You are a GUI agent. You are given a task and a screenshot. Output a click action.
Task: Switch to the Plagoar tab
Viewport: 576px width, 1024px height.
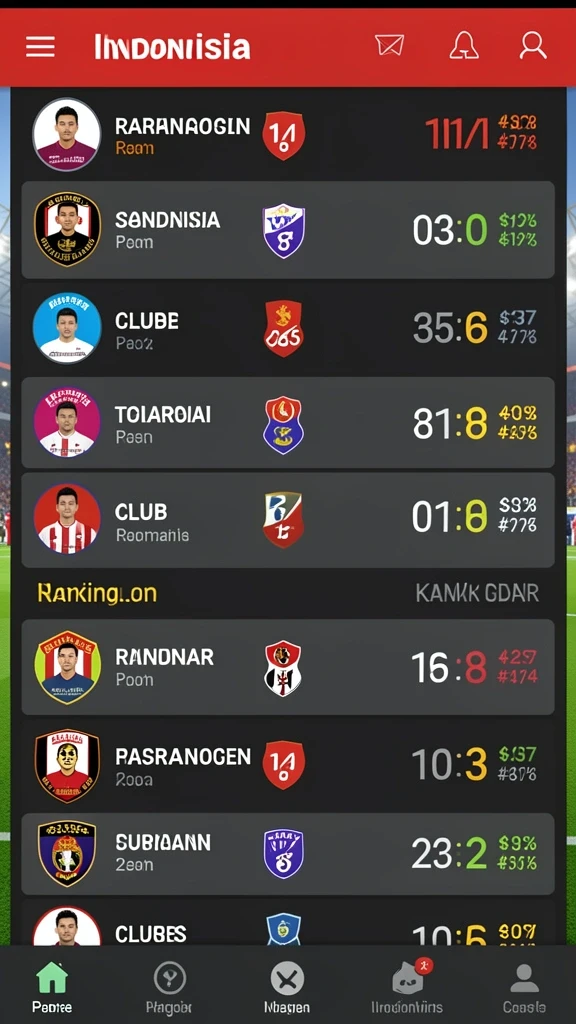(169, 986)
